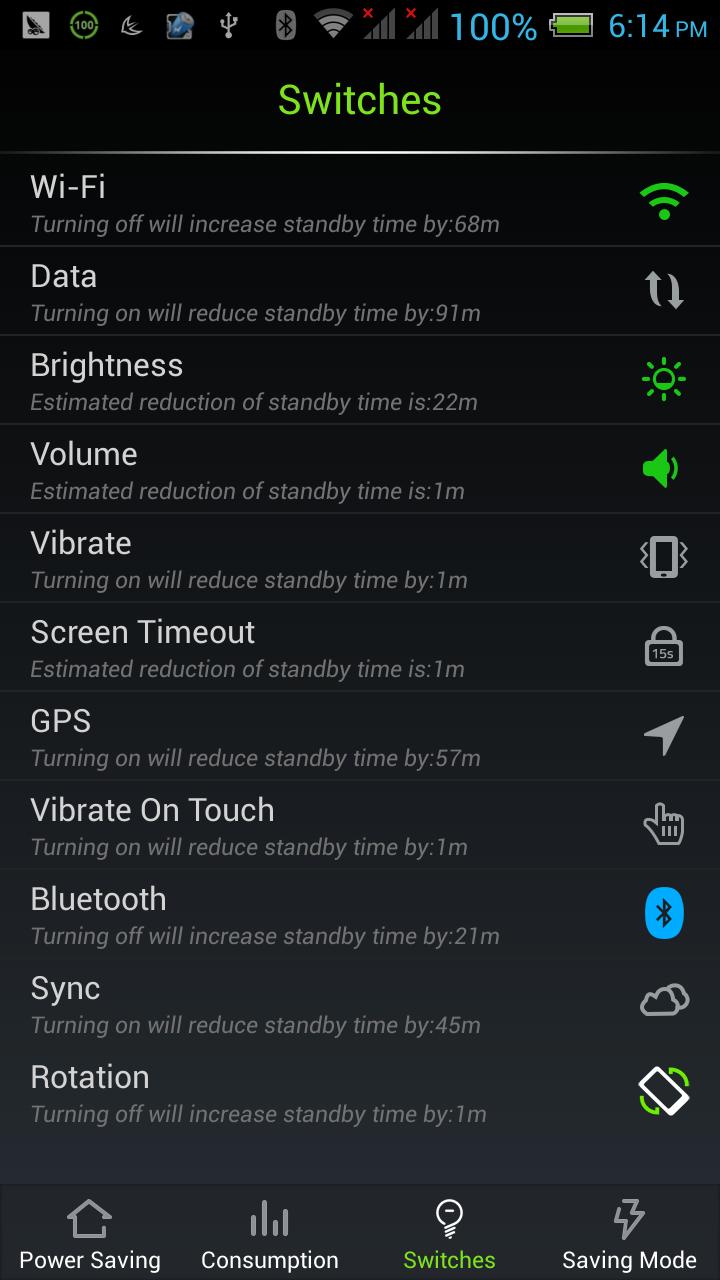Open the Bluetooth status bar icon

[x=285, y=26]
